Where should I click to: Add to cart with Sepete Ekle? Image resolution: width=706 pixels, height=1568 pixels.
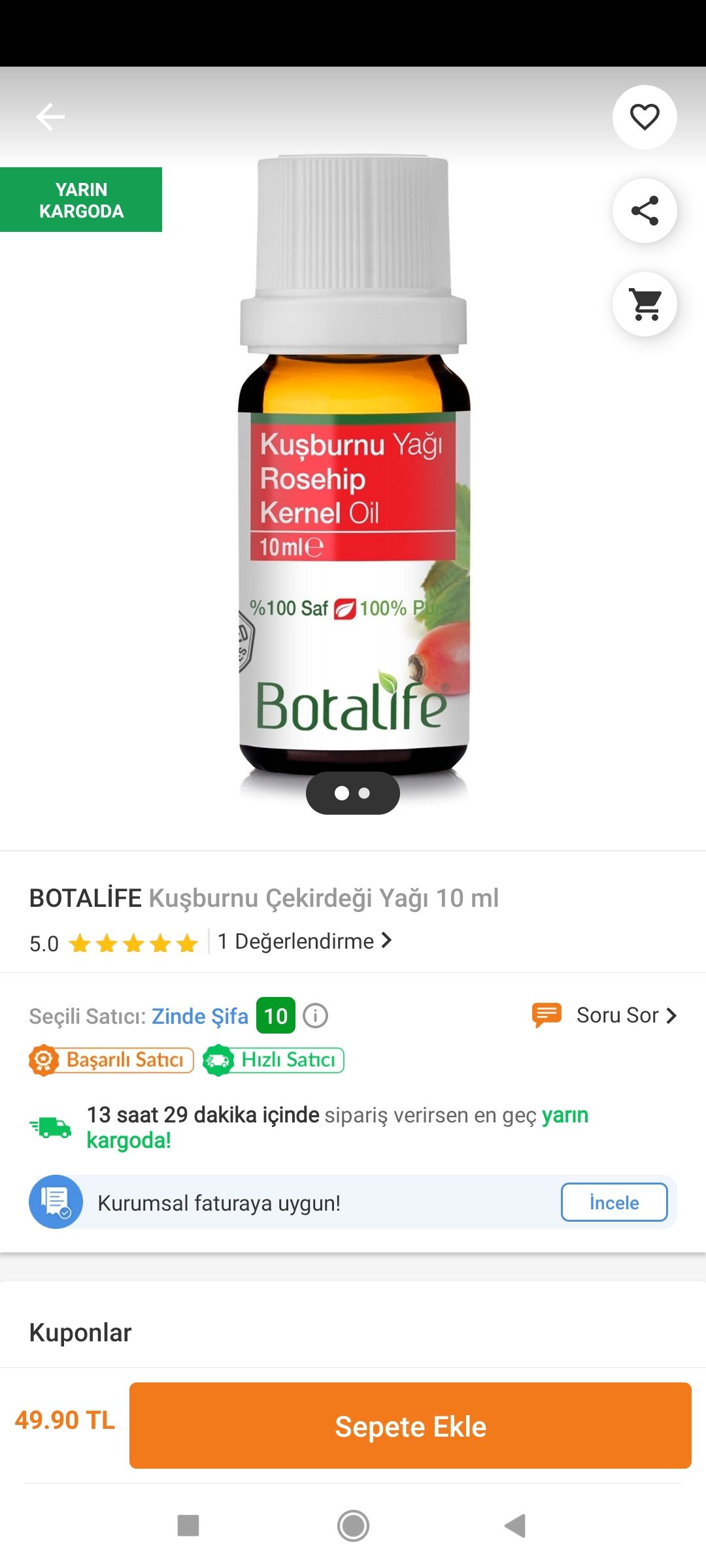[411, 1426]
